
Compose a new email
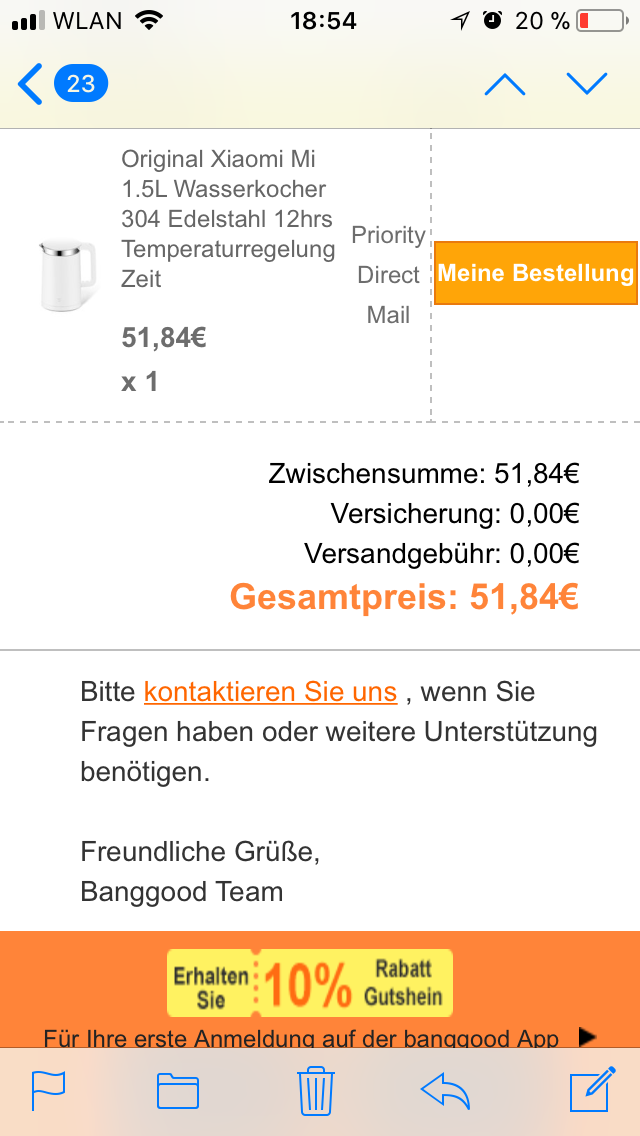pos(591,1090)
